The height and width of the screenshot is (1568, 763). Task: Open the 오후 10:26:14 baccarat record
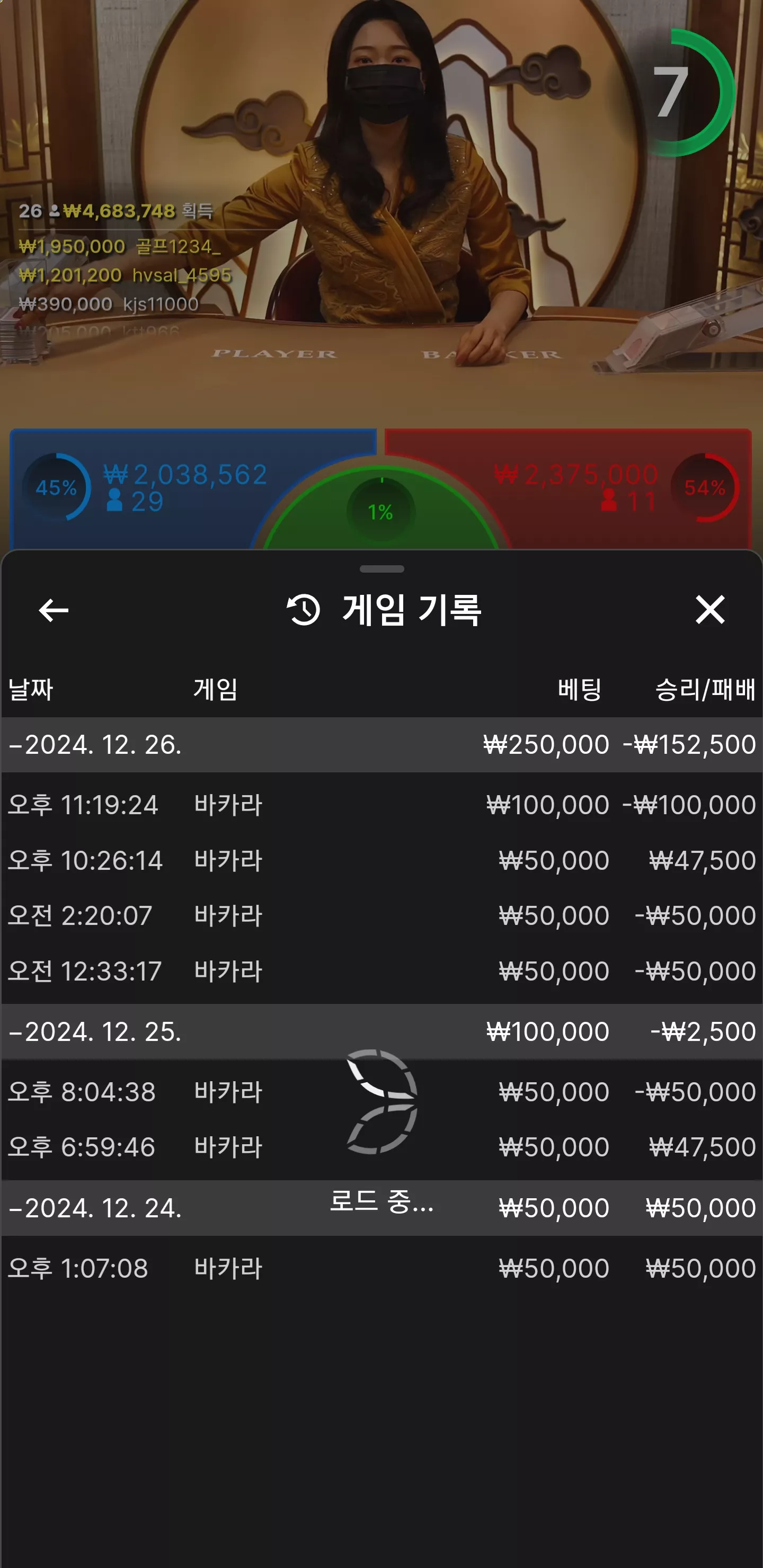pyautogui.click(x=382, y=861)
